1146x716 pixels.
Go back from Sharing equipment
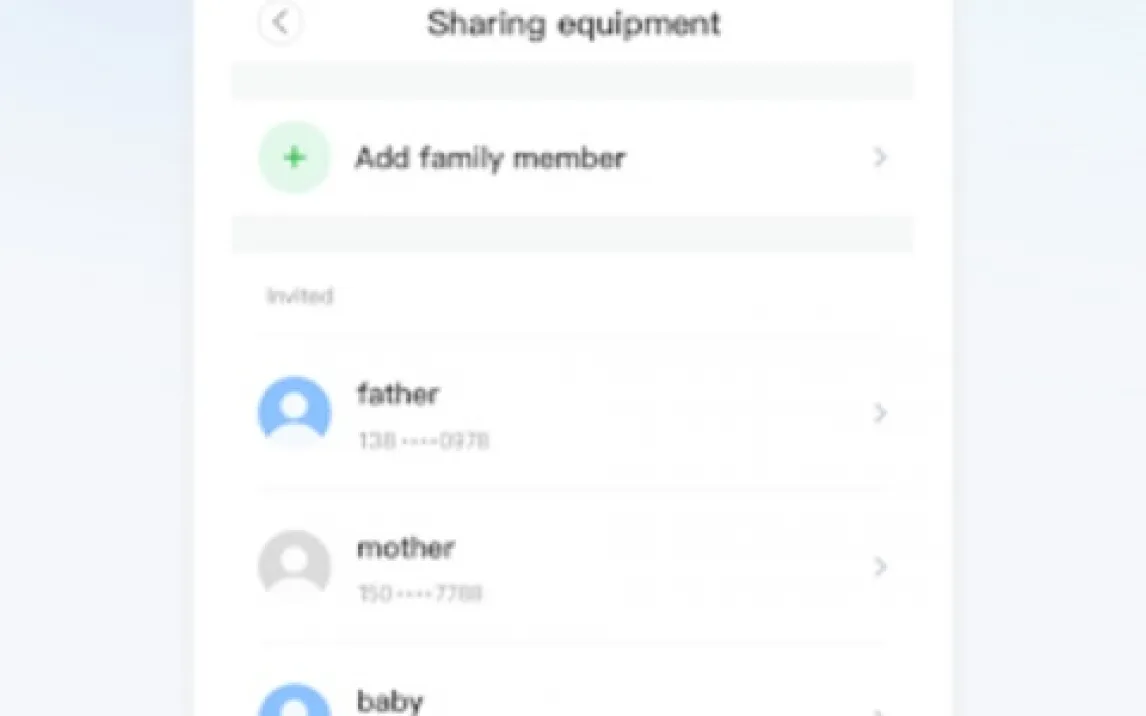[x=280, y=23]
